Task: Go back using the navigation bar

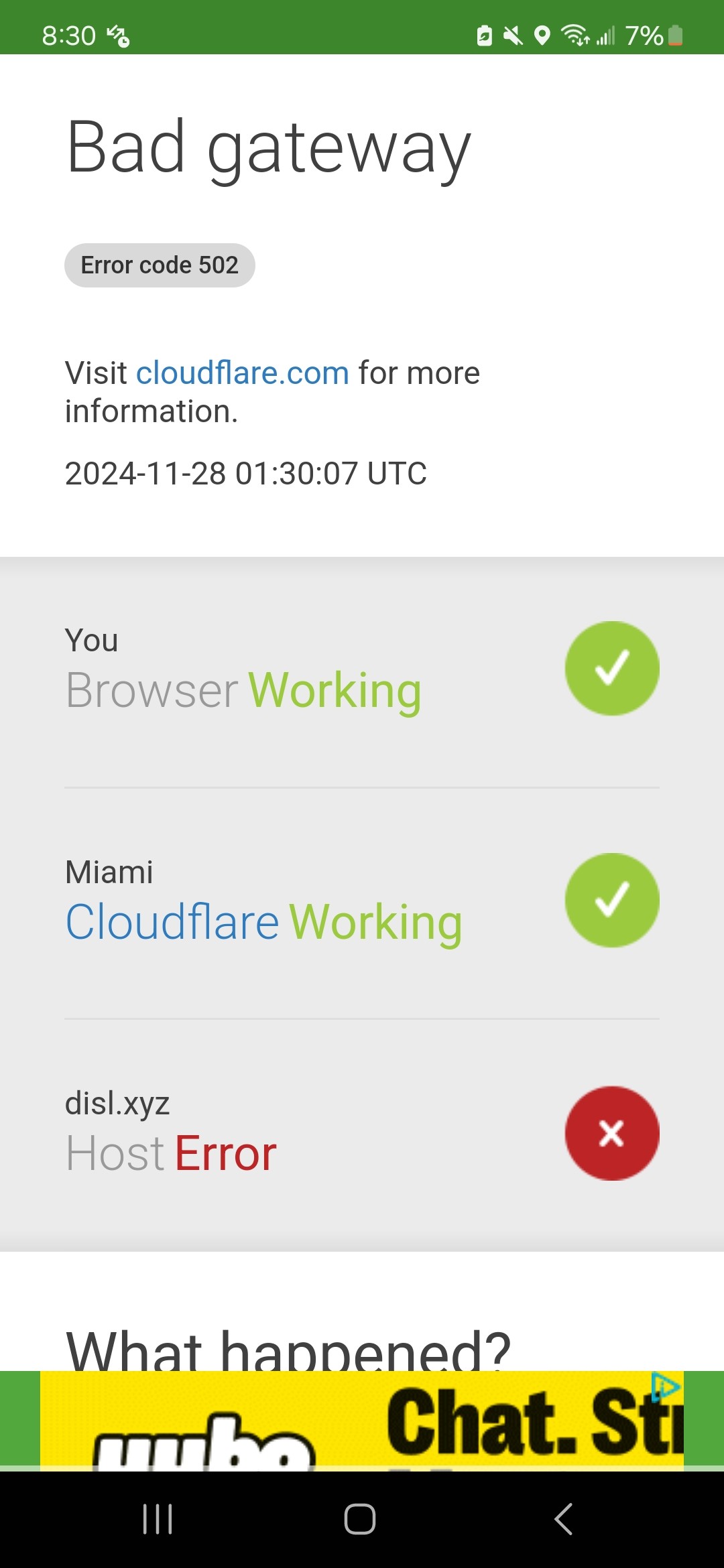Action: (564, 1519)
